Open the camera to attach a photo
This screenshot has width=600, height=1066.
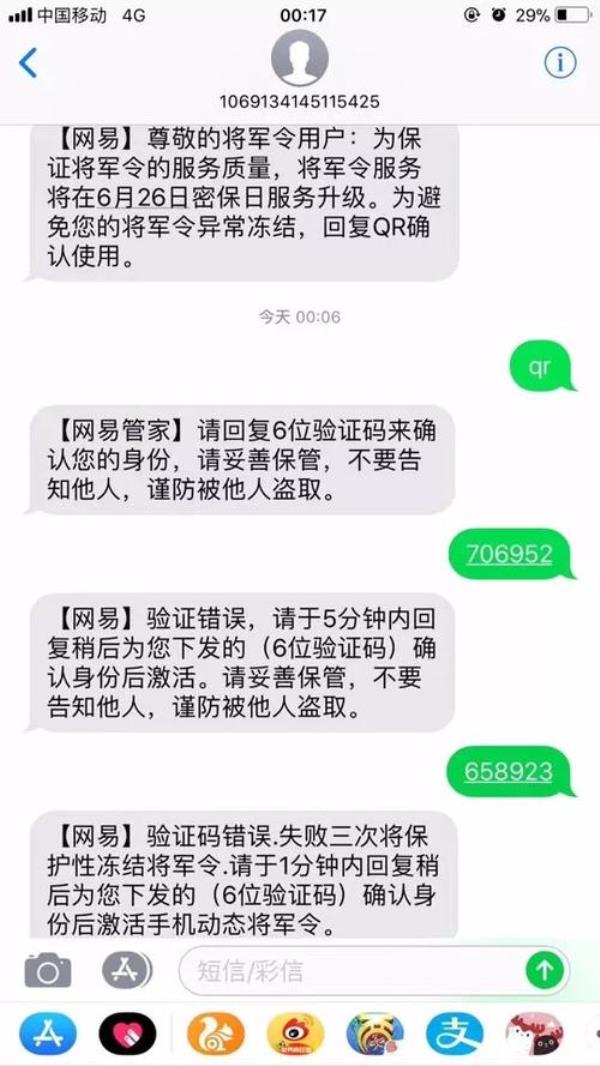click(47, 970)
